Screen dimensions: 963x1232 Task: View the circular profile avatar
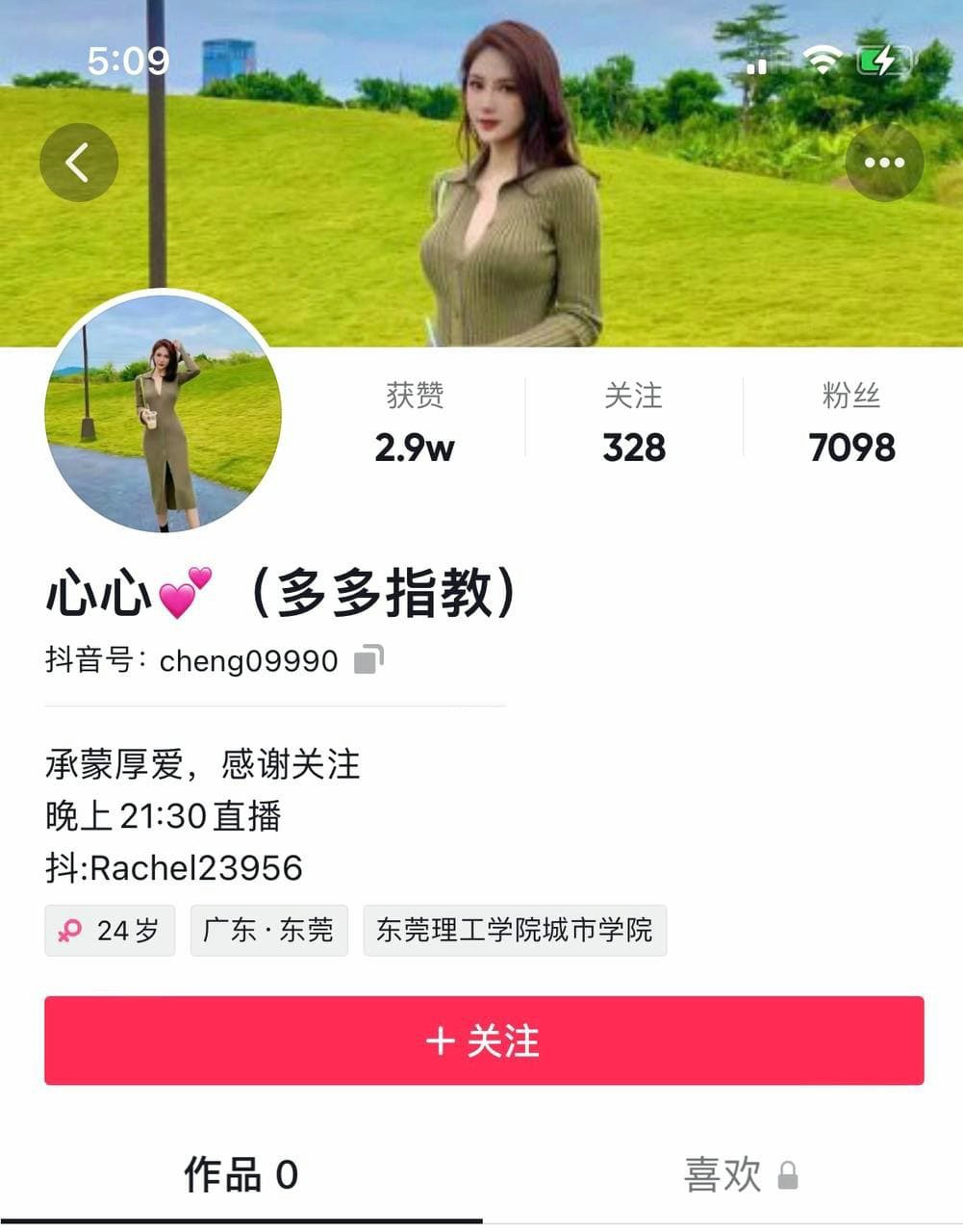[164, 414]
